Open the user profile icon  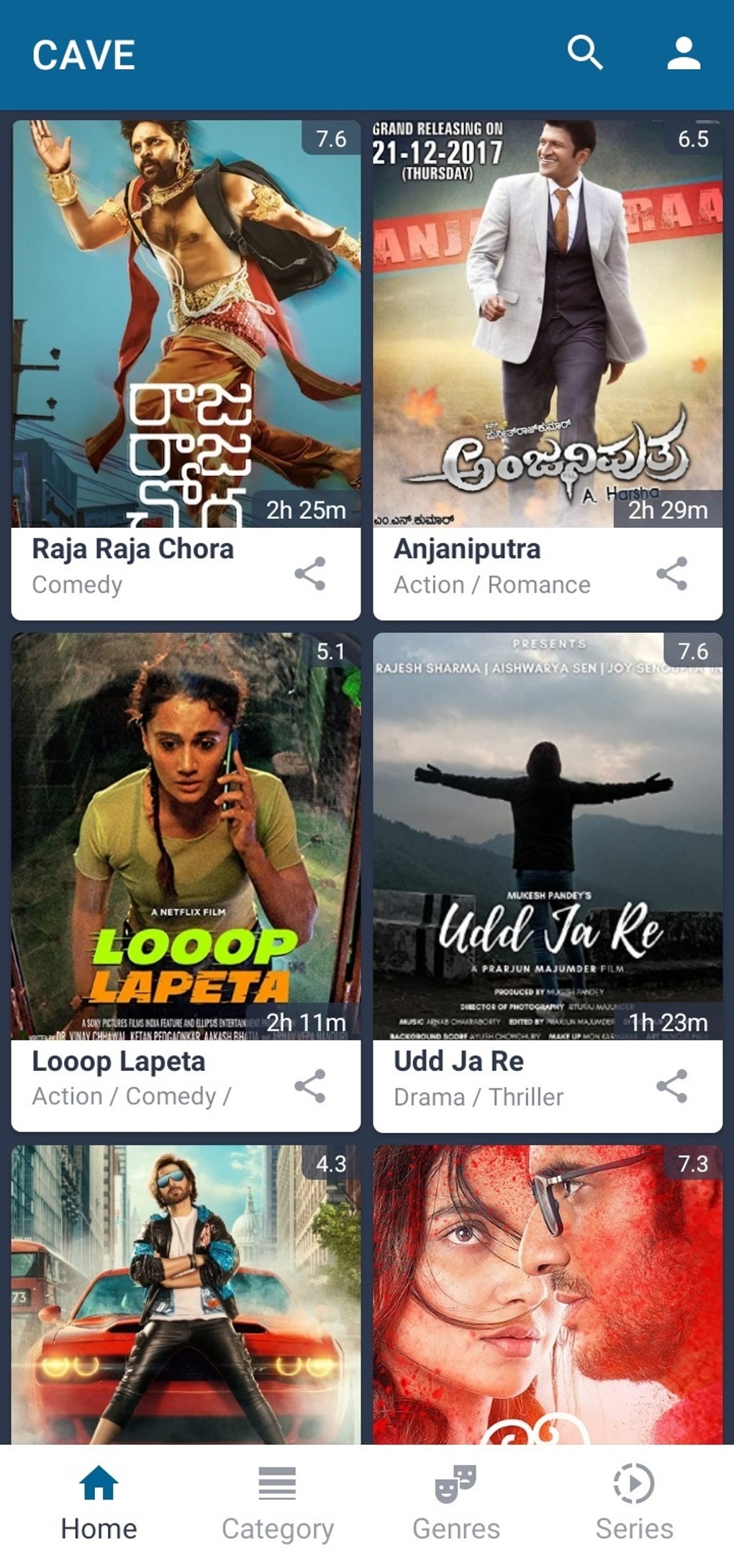(683, 53)
